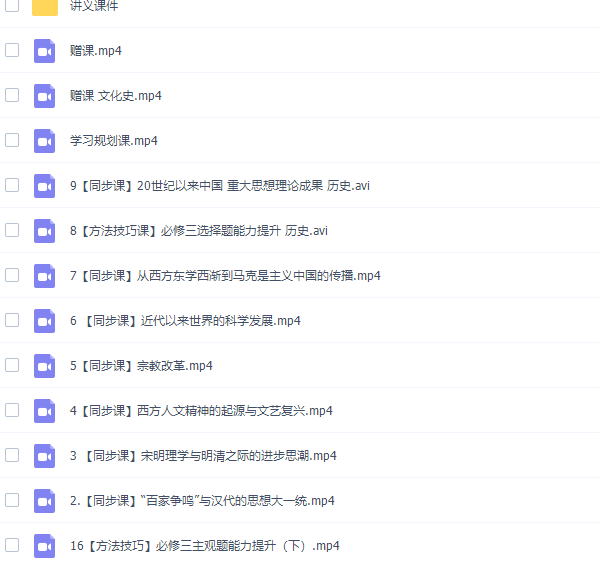Open 5【同步课】宗教改革.mp4
This screenshot has width=600, height=562.
pyautogui.click(x=141, y=365)
